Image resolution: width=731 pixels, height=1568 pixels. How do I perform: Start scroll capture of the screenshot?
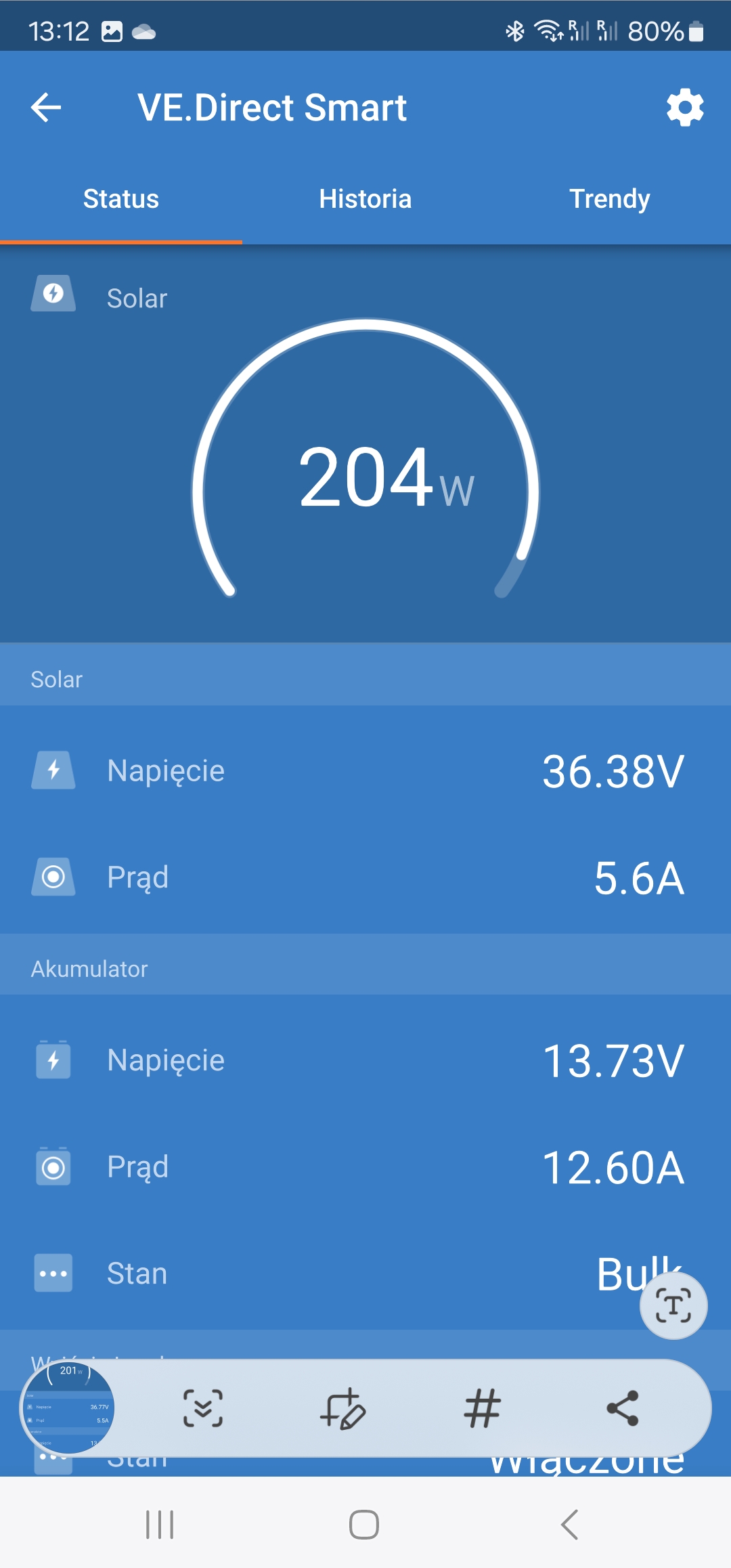click(203, 1408)
